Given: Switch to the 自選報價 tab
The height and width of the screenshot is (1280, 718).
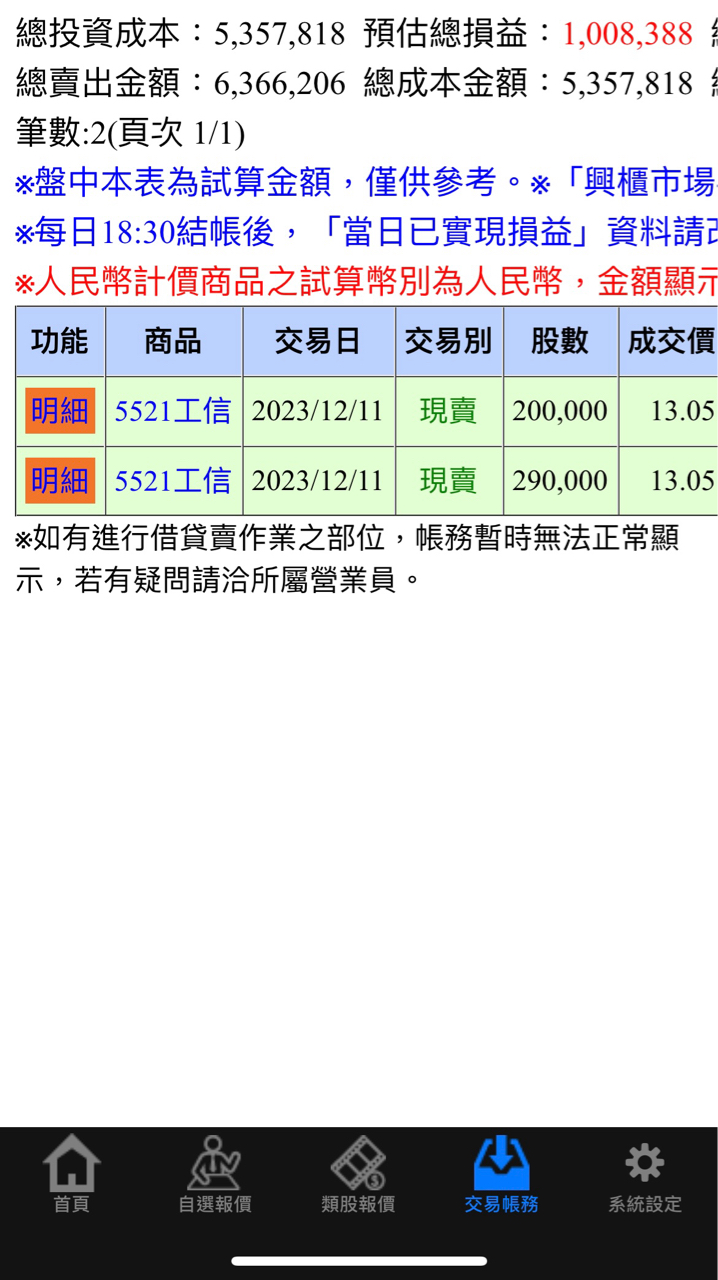Looking at the screenshot, I should [x=215, y=1175].
